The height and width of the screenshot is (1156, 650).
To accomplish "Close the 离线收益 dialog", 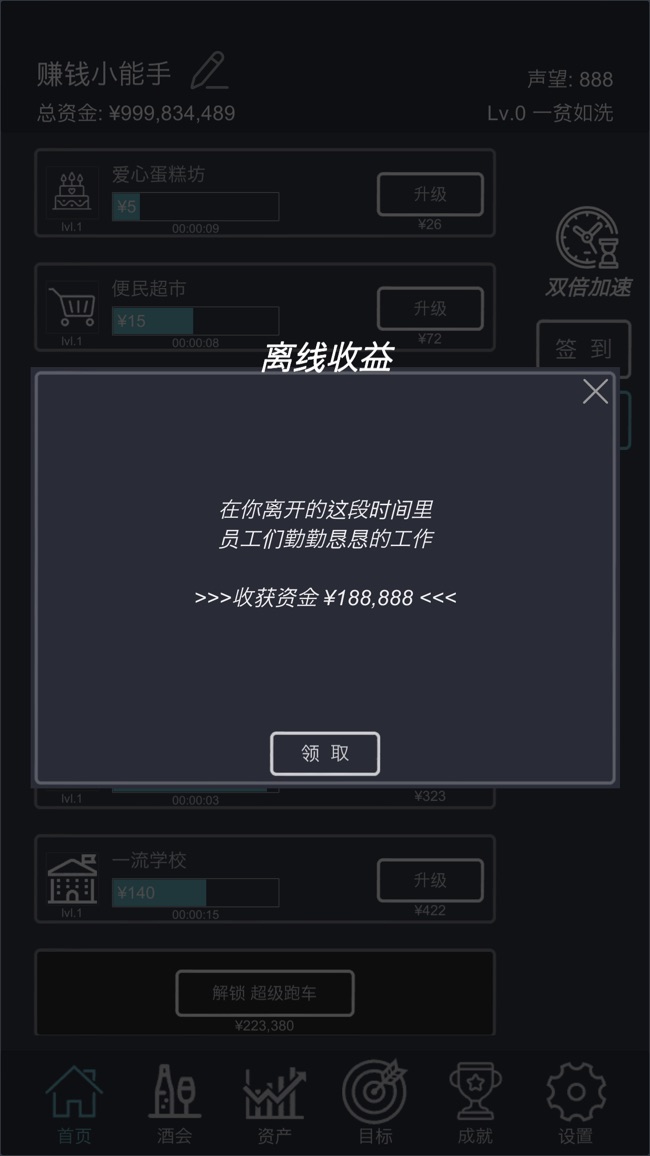I will 595,391.
